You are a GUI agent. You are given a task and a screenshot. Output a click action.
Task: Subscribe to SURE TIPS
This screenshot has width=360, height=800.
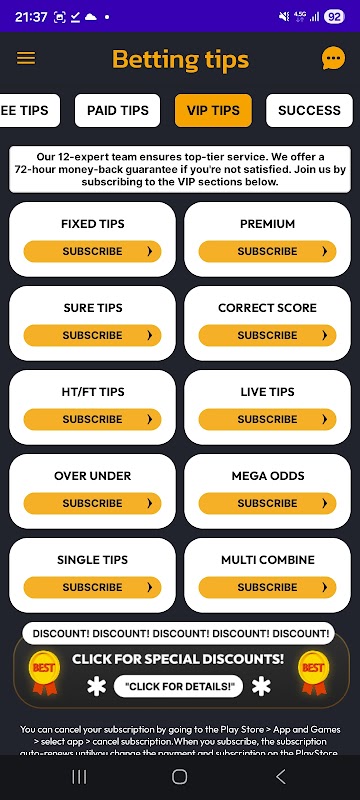(x=92, y=335)
